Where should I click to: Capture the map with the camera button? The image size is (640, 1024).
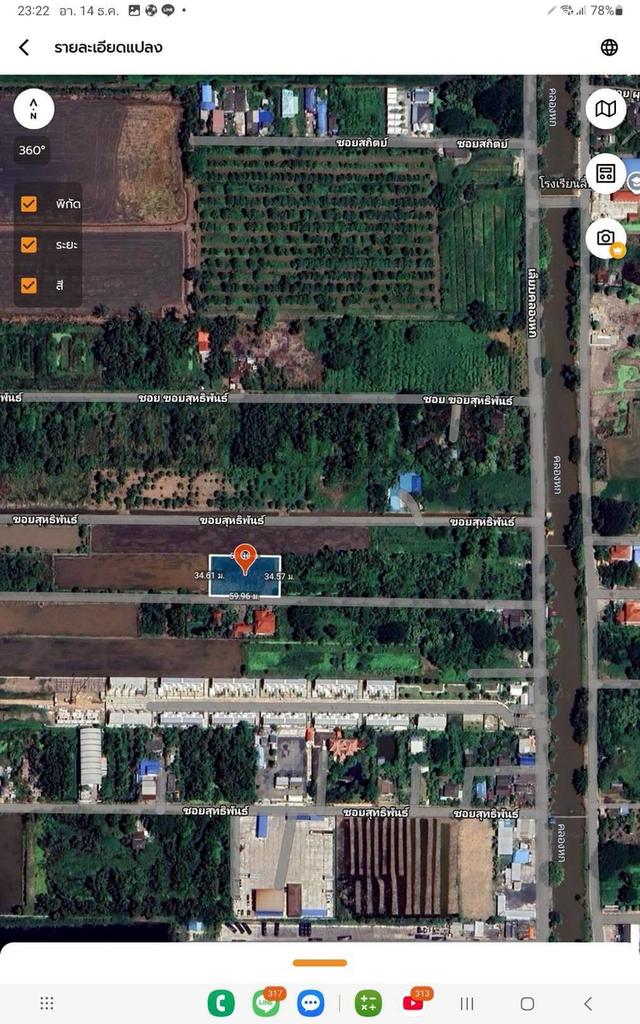tap(605, 237)
